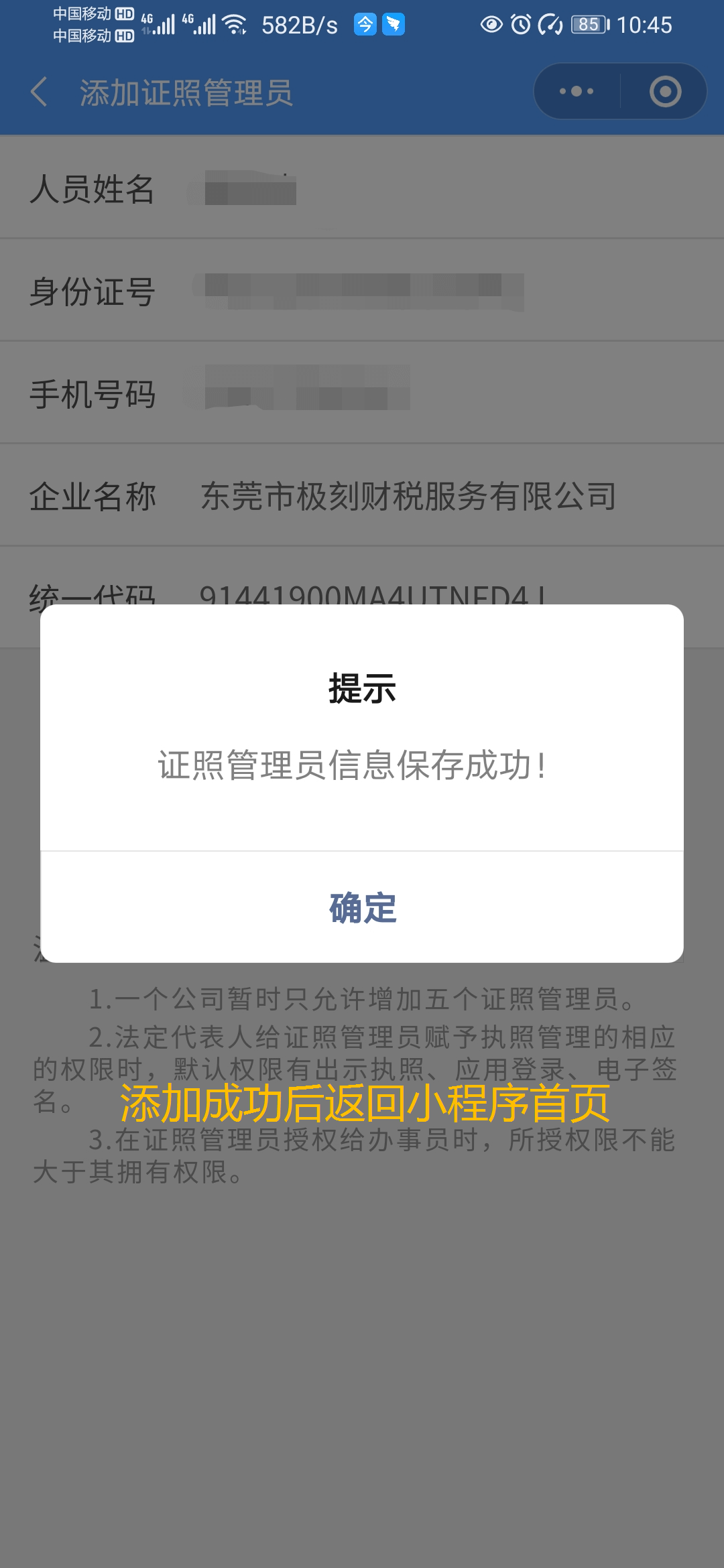Image resolution: width=724 pixels, height=1568 pixels.
Task: Confirm the dialog with 确定
Action: [362, 907]
